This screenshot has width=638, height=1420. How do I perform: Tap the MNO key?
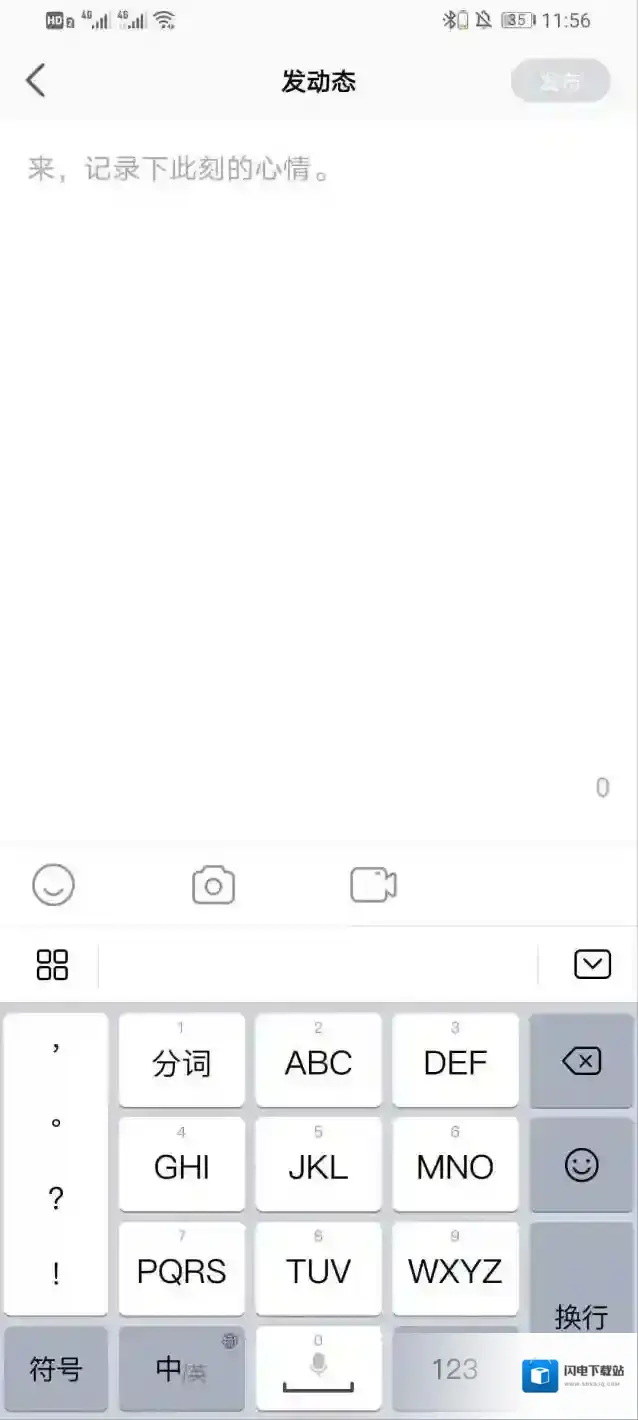(455, 1164)
